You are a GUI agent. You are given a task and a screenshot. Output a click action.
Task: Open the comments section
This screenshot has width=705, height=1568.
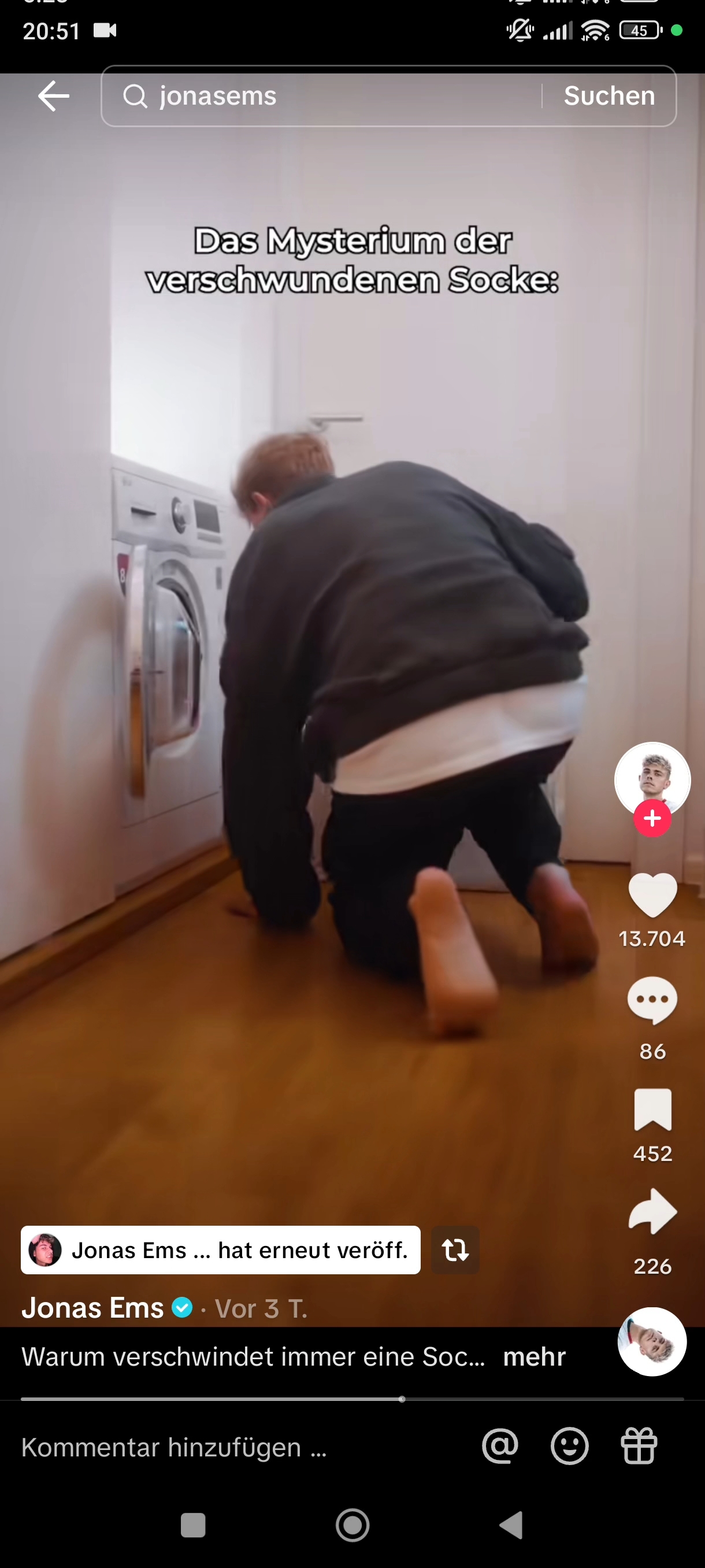click(x=652, y=1001)
